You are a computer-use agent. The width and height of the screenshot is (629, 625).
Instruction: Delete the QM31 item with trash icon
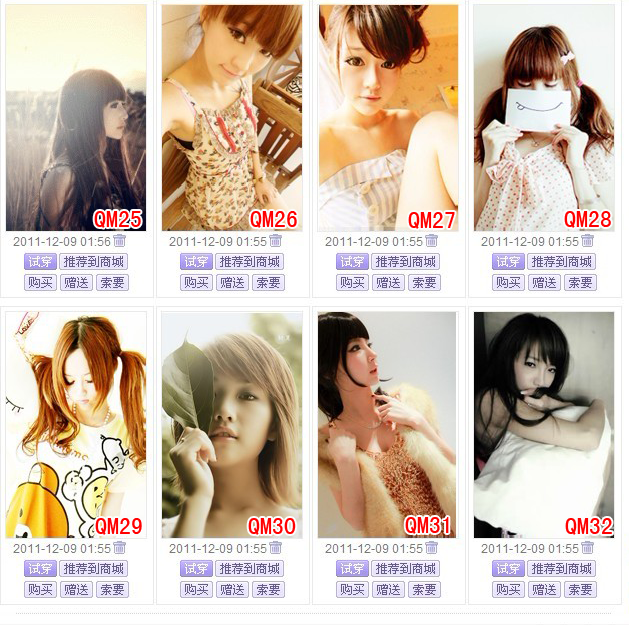432,548
